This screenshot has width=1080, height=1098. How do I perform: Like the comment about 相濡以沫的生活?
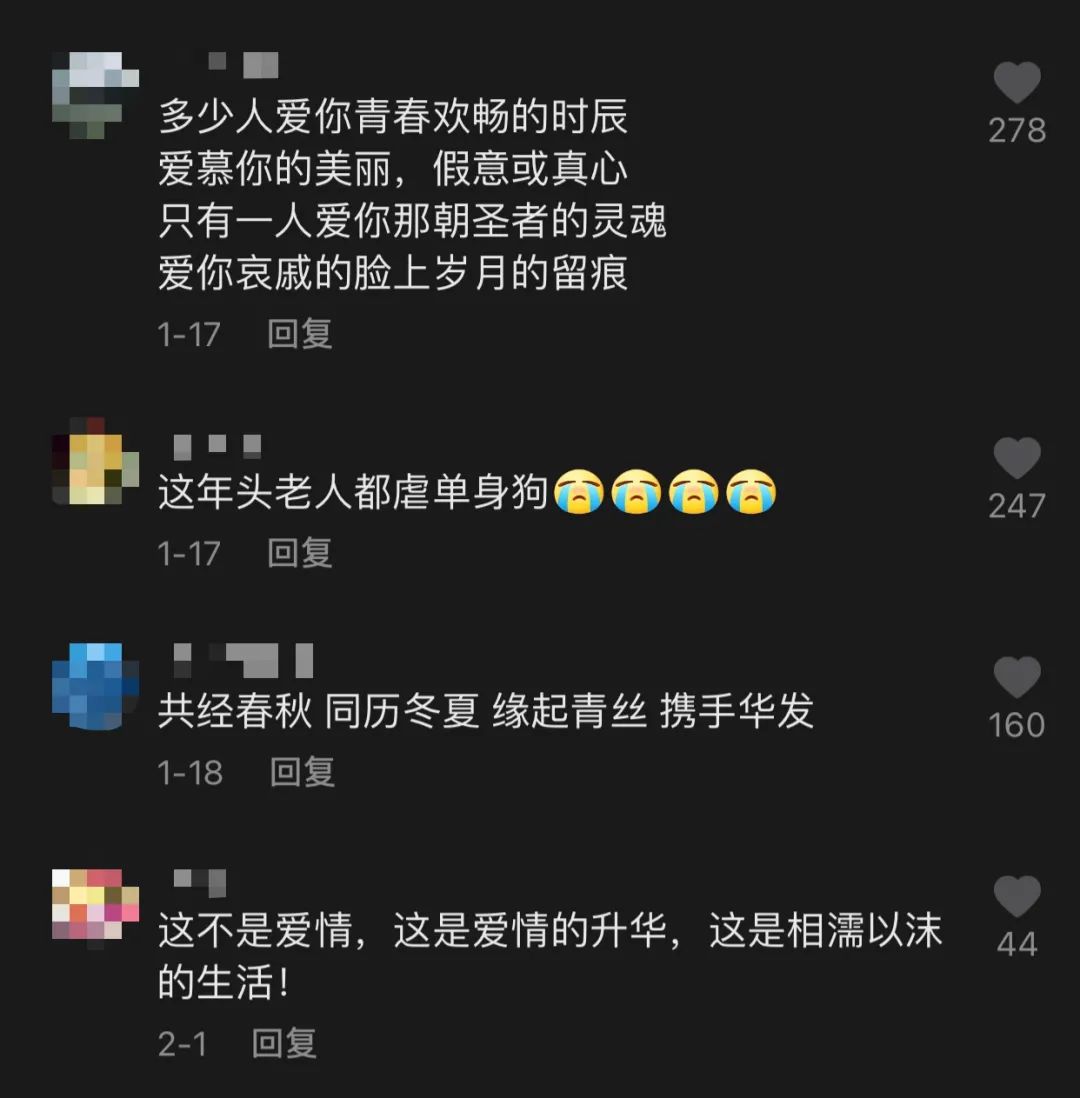pyautogui.click(x=1017, y=897)
